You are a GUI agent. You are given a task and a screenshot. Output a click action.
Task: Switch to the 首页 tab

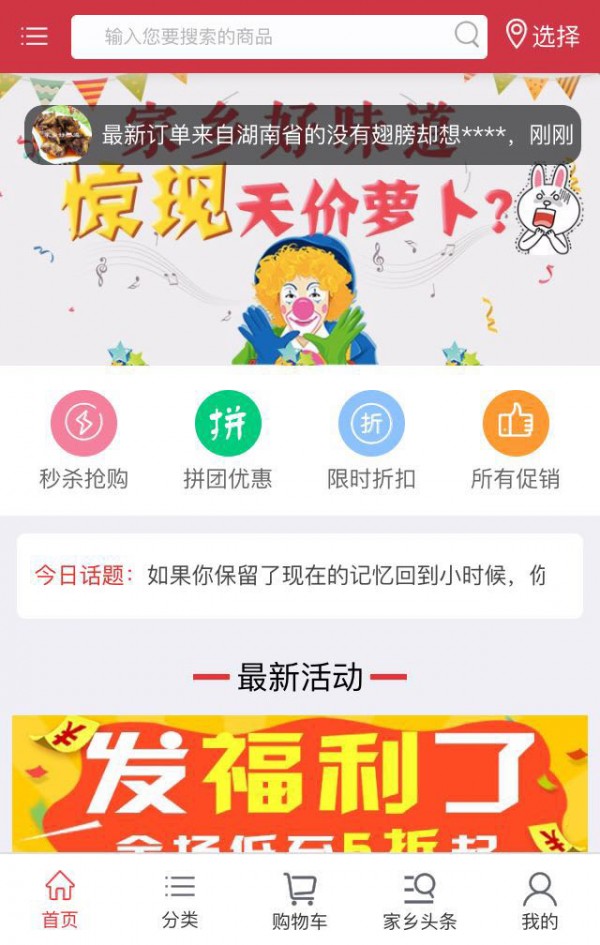[x=60, y=900]
